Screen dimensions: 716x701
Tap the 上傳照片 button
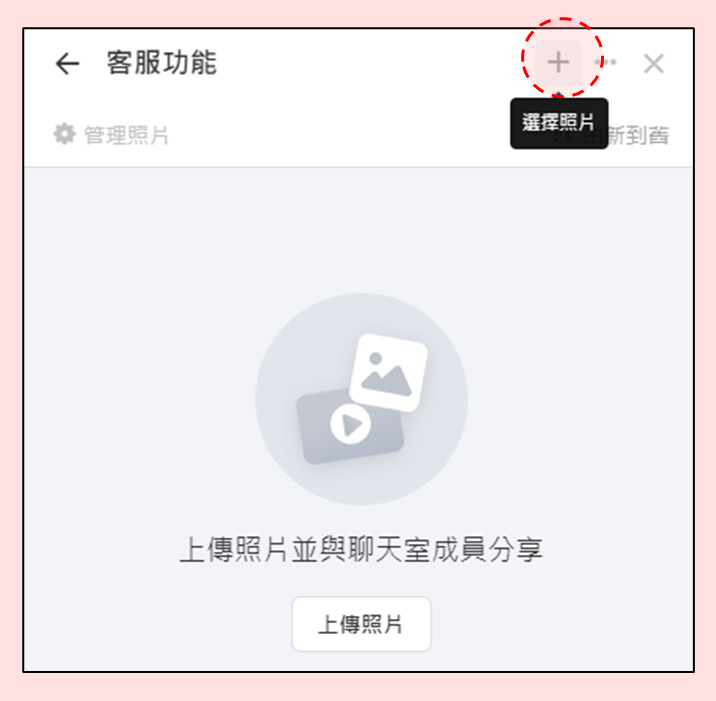click(x=361, y=625)
